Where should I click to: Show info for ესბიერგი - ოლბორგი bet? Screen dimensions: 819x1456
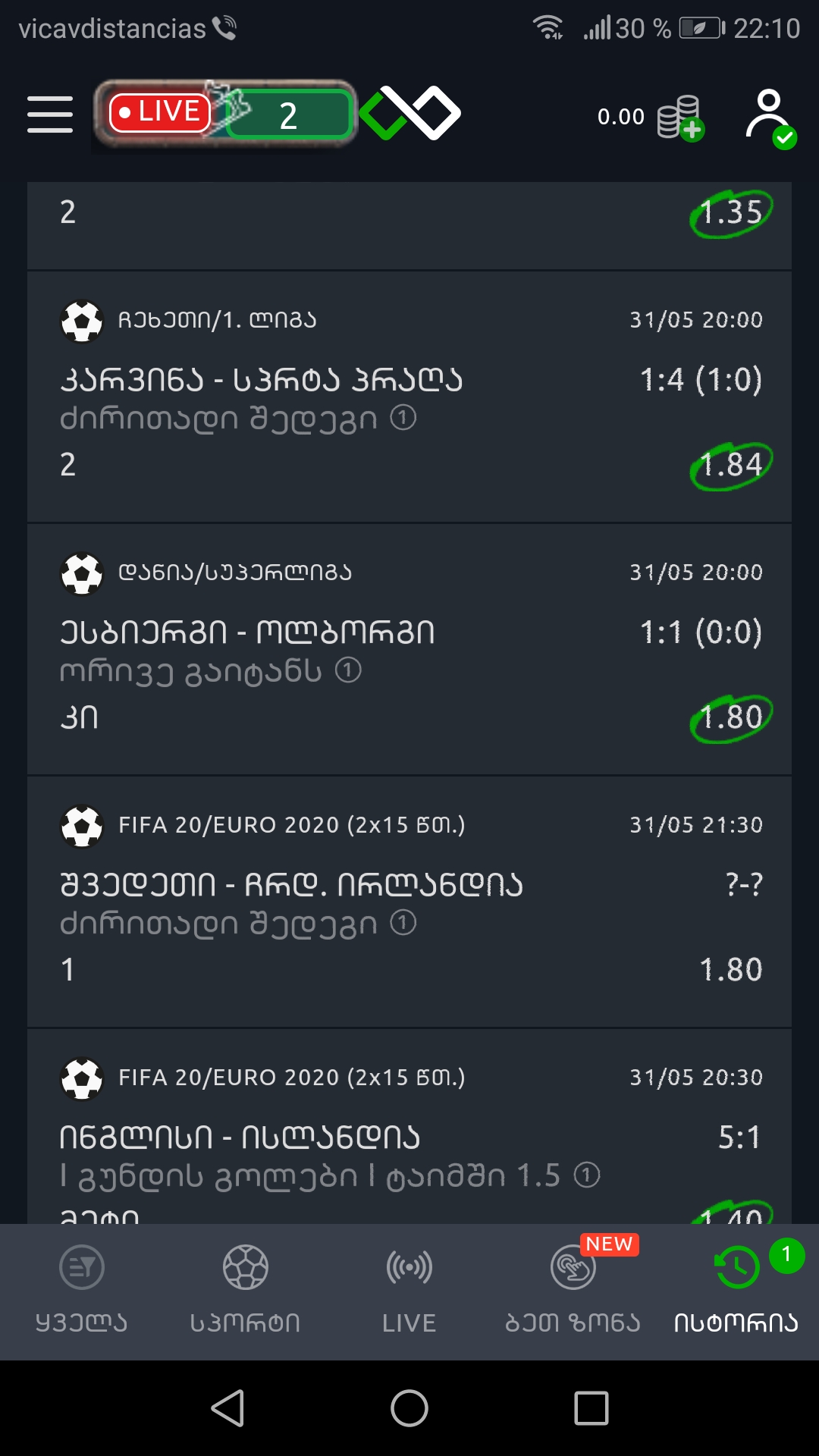(x=349, y=670)
